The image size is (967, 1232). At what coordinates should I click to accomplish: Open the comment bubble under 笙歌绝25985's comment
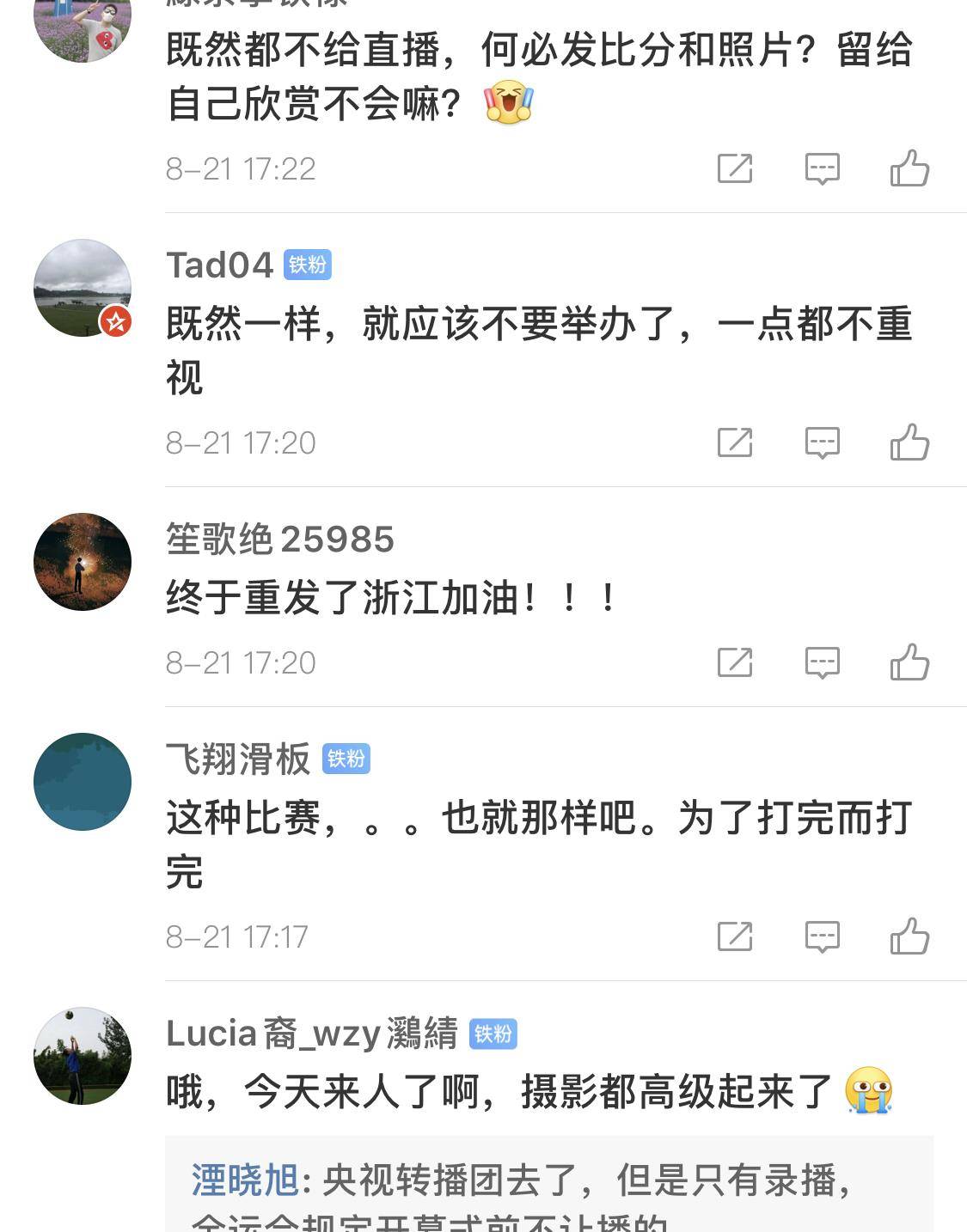tap(823, 662)
